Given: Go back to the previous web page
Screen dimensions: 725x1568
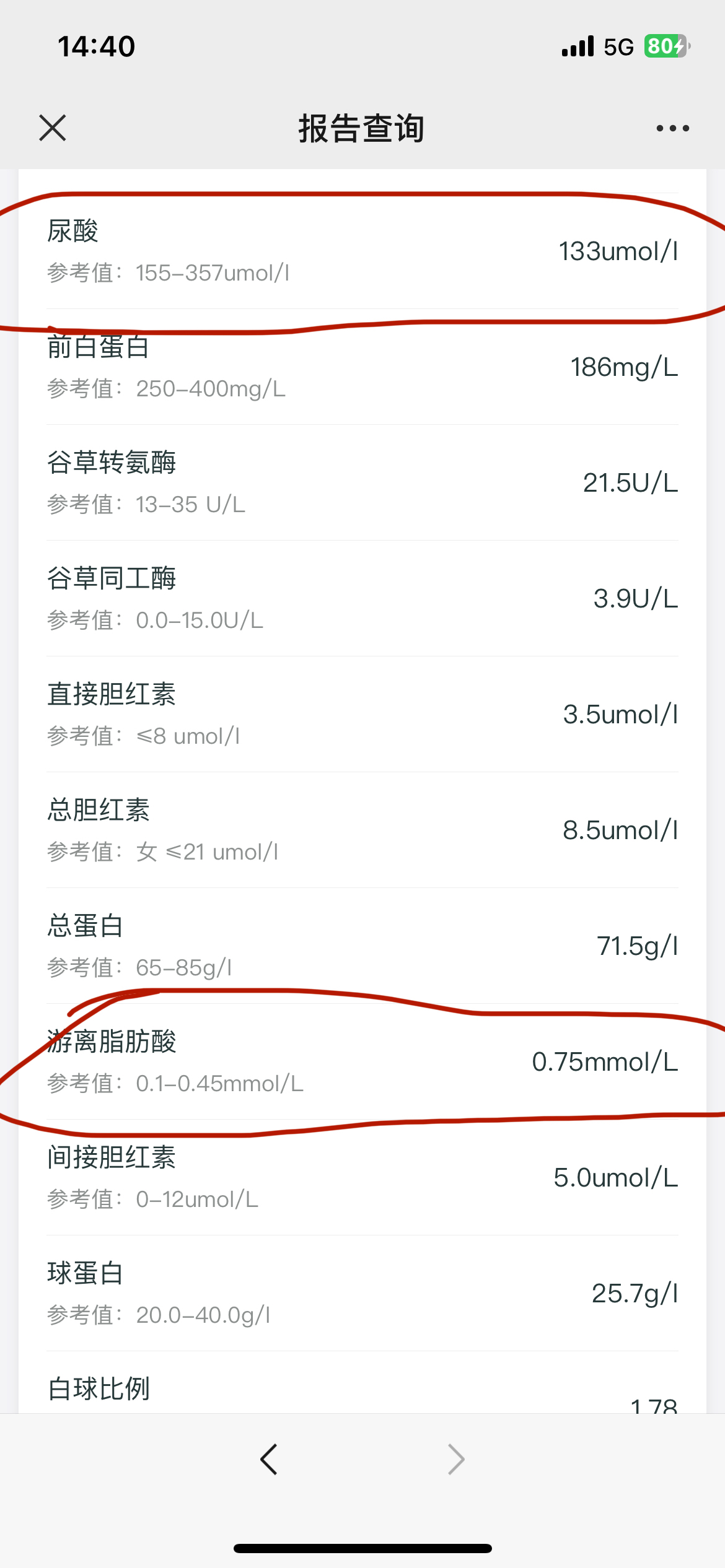Looking at the screenshot, I should pyautogui.click(x=269, y=1460).
